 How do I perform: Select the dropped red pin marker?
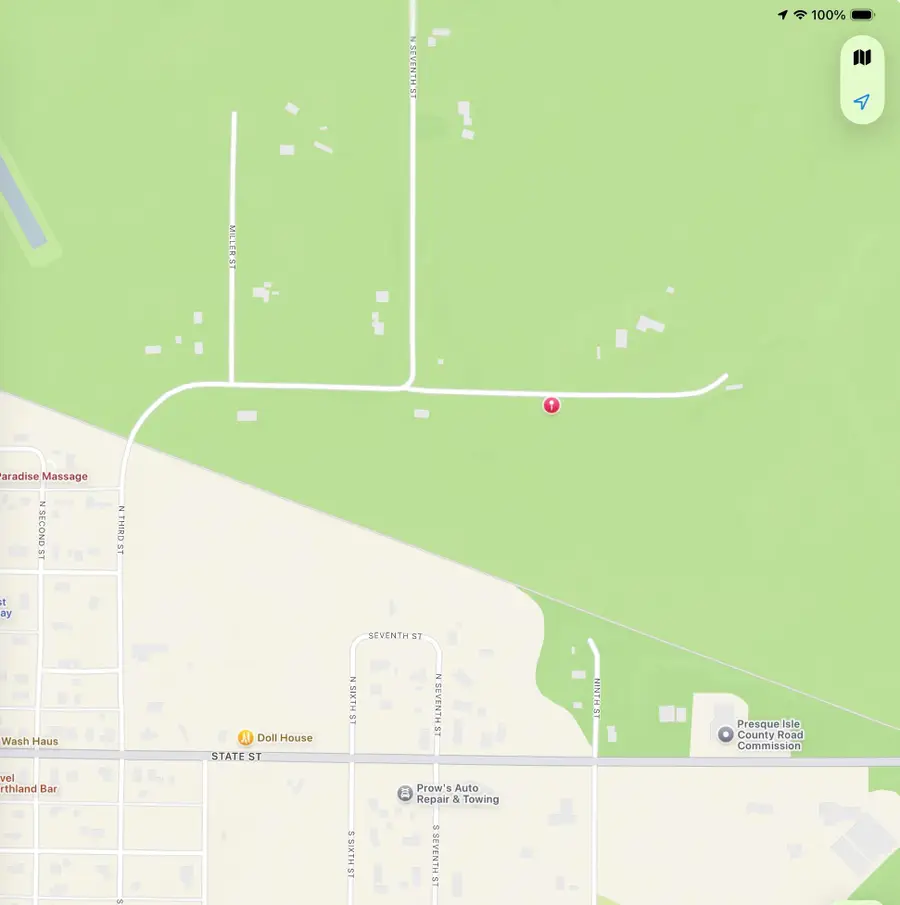point(551,405)
